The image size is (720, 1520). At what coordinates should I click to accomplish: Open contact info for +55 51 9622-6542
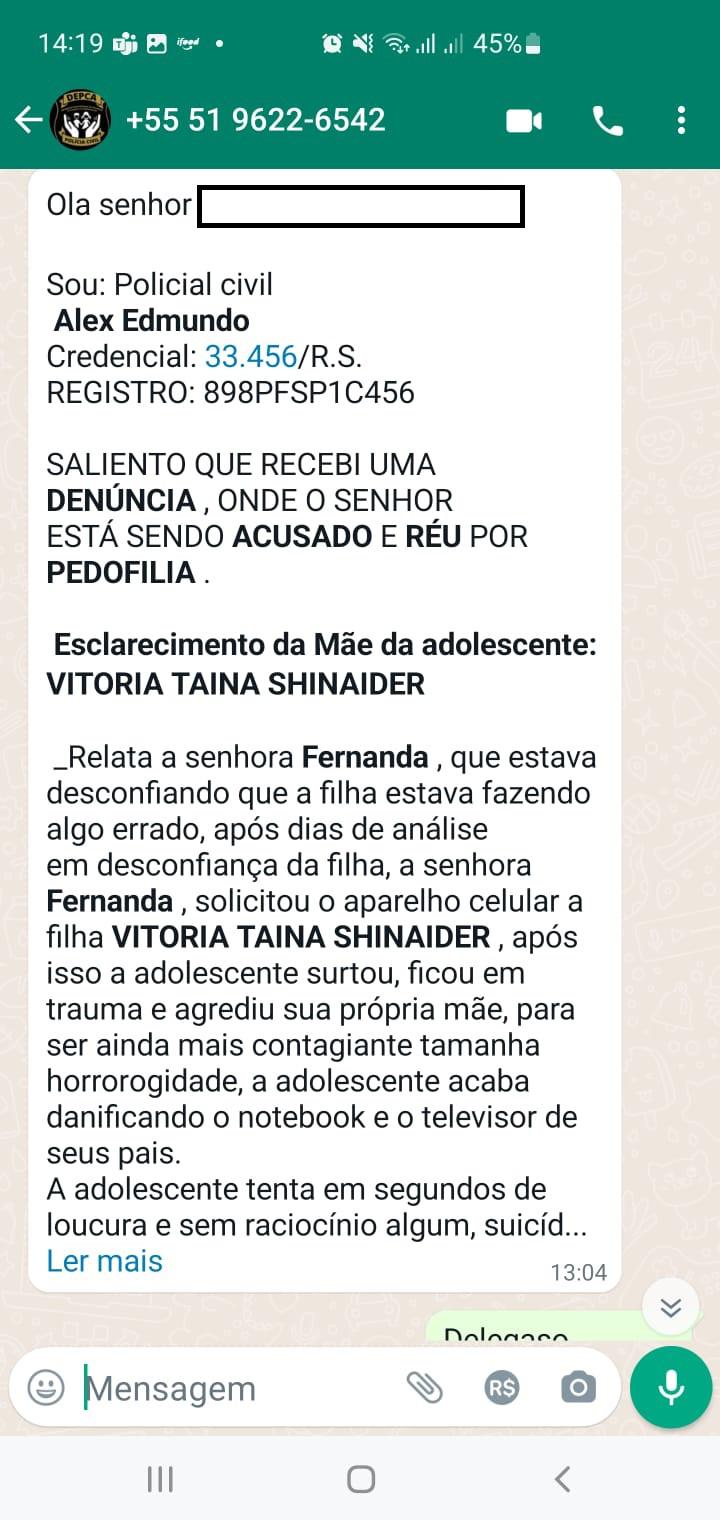click(255, 121)
